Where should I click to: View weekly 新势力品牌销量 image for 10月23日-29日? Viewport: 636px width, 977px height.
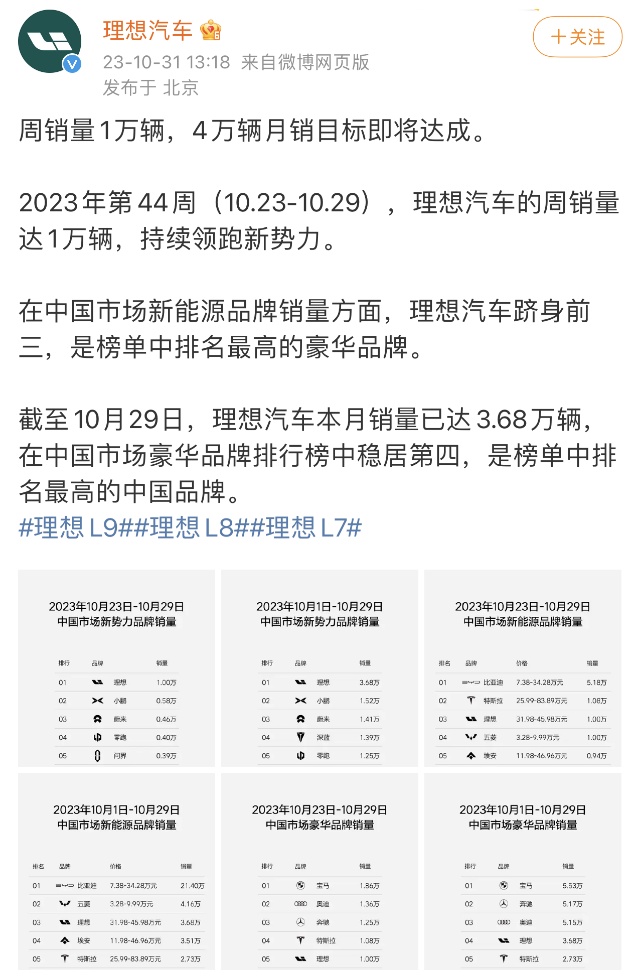click(116, 667)
